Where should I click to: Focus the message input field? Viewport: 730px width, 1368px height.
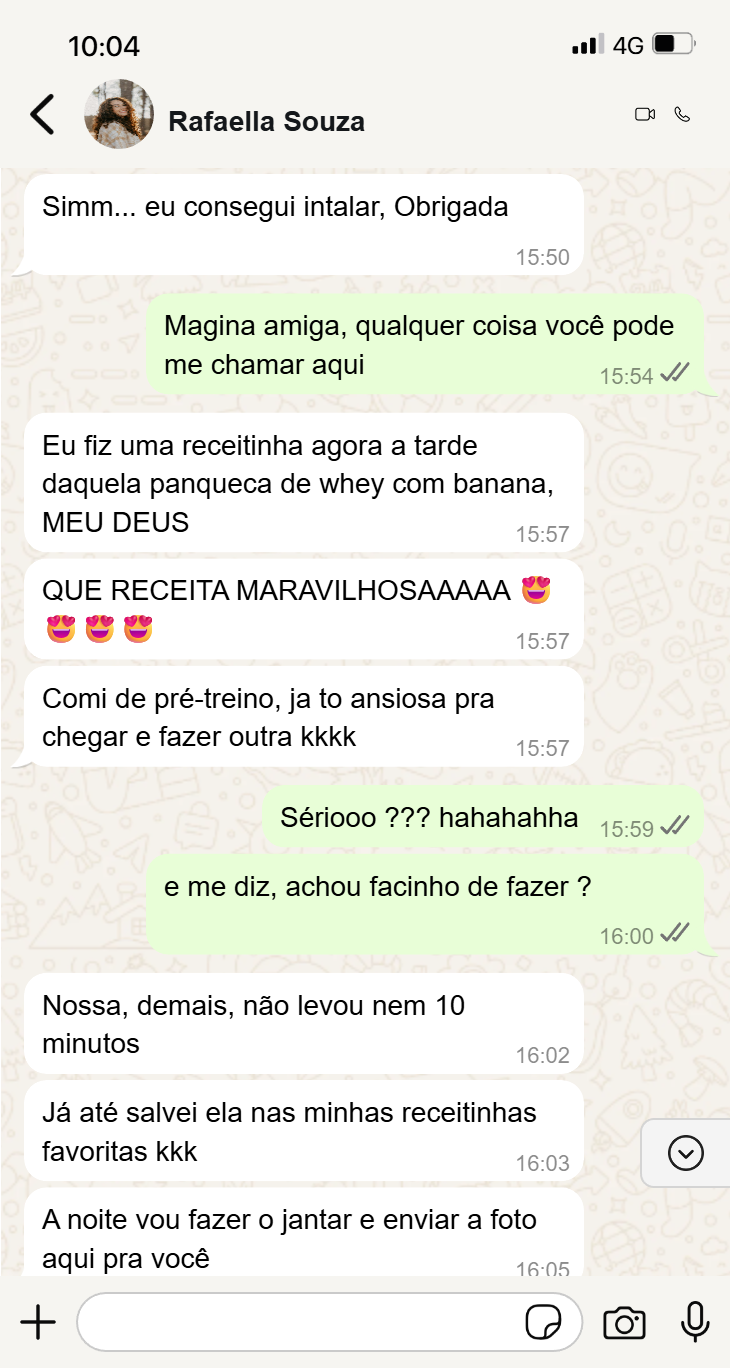[300, 1322]
